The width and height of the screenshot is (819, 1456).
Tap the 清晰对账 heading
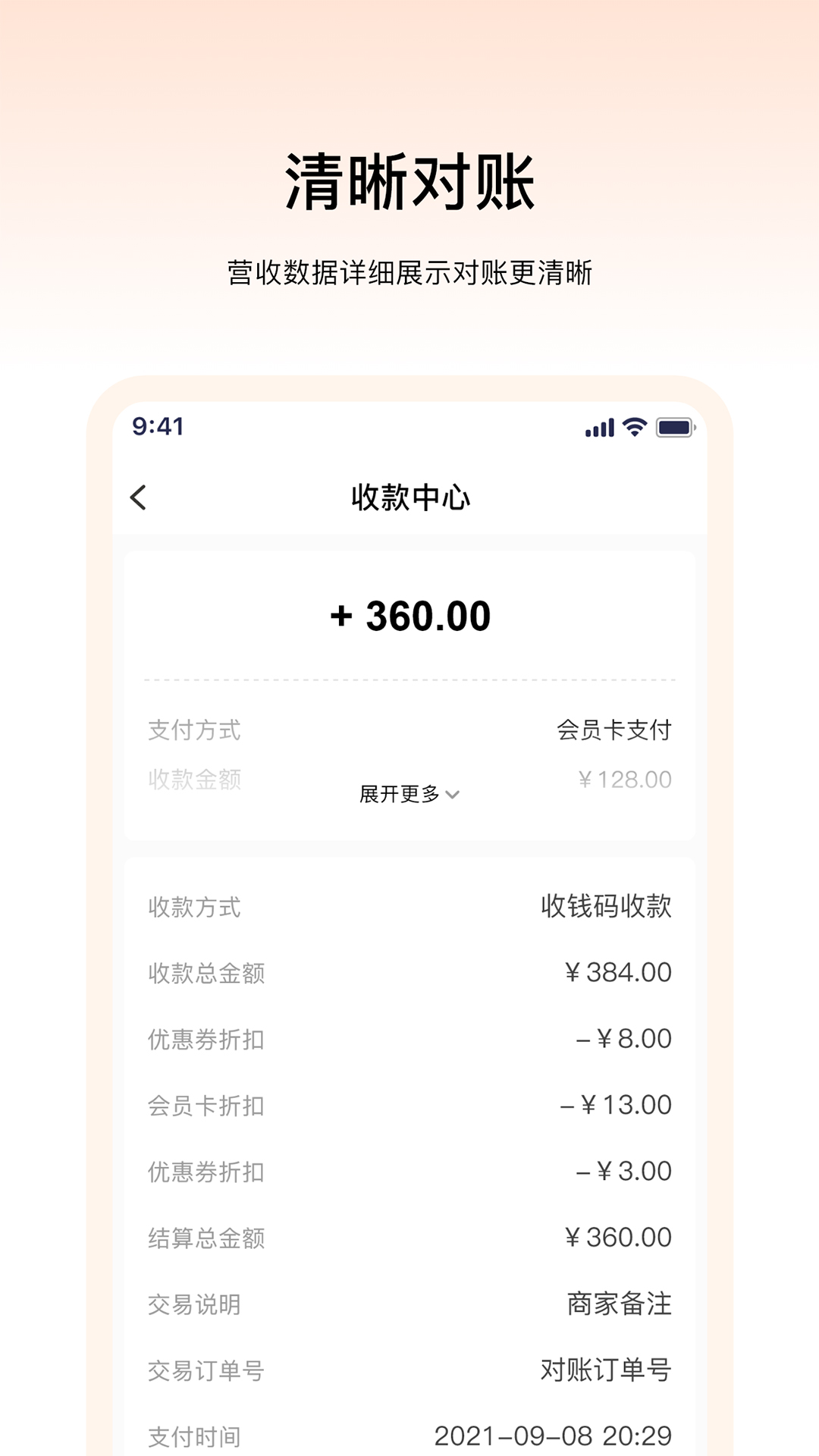[x=409, y=180]
